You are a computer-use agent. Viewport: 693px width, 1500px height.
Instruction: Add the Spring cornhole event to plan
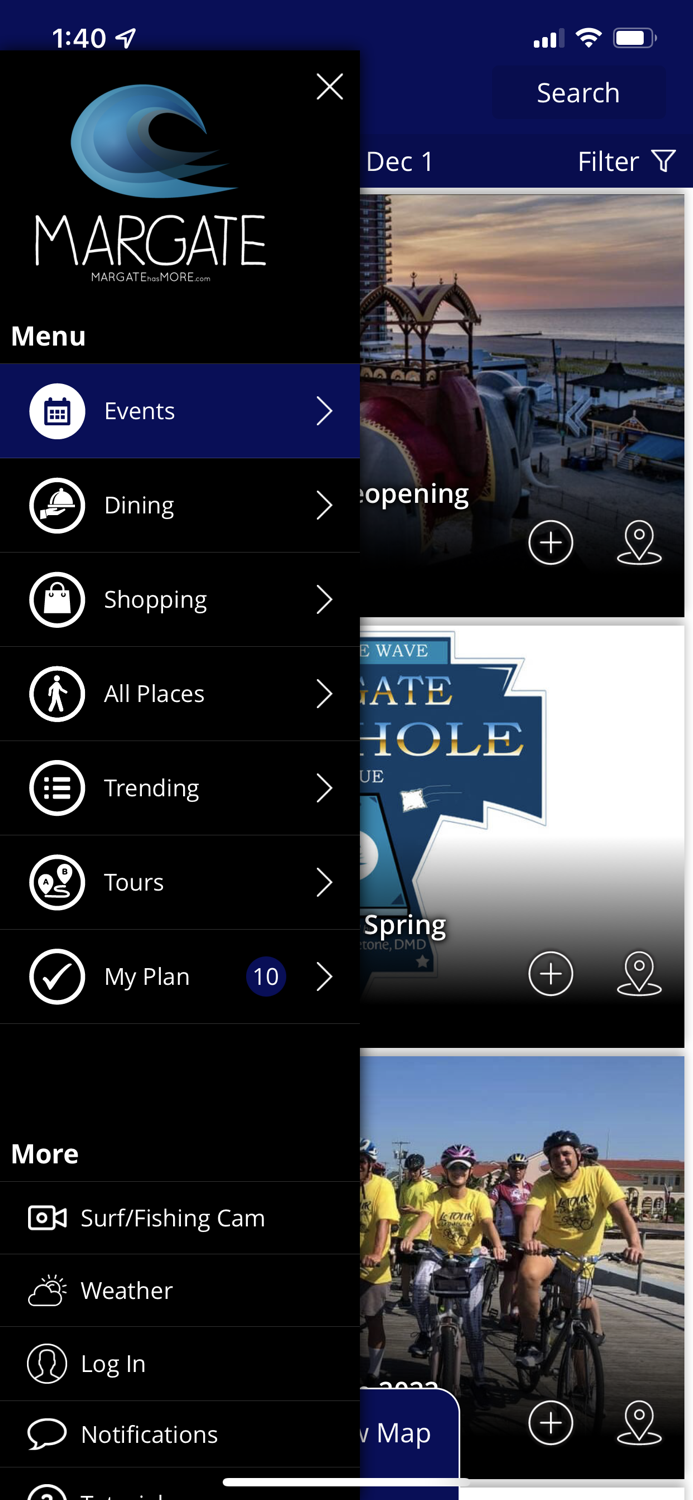tap(551, 974)
